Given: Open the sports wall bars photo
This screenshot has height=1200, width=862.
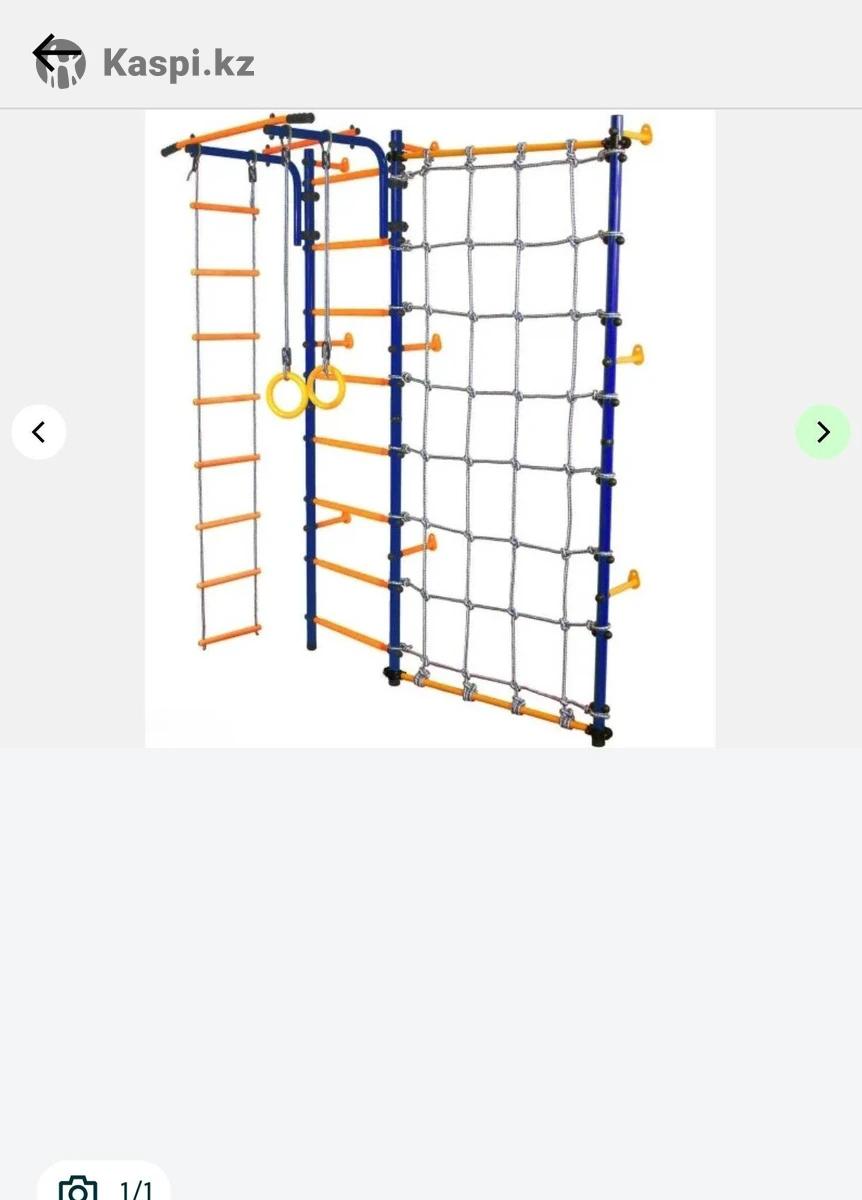Looking at the screenshot, I should pyautogui.click(x=430, y=428).
